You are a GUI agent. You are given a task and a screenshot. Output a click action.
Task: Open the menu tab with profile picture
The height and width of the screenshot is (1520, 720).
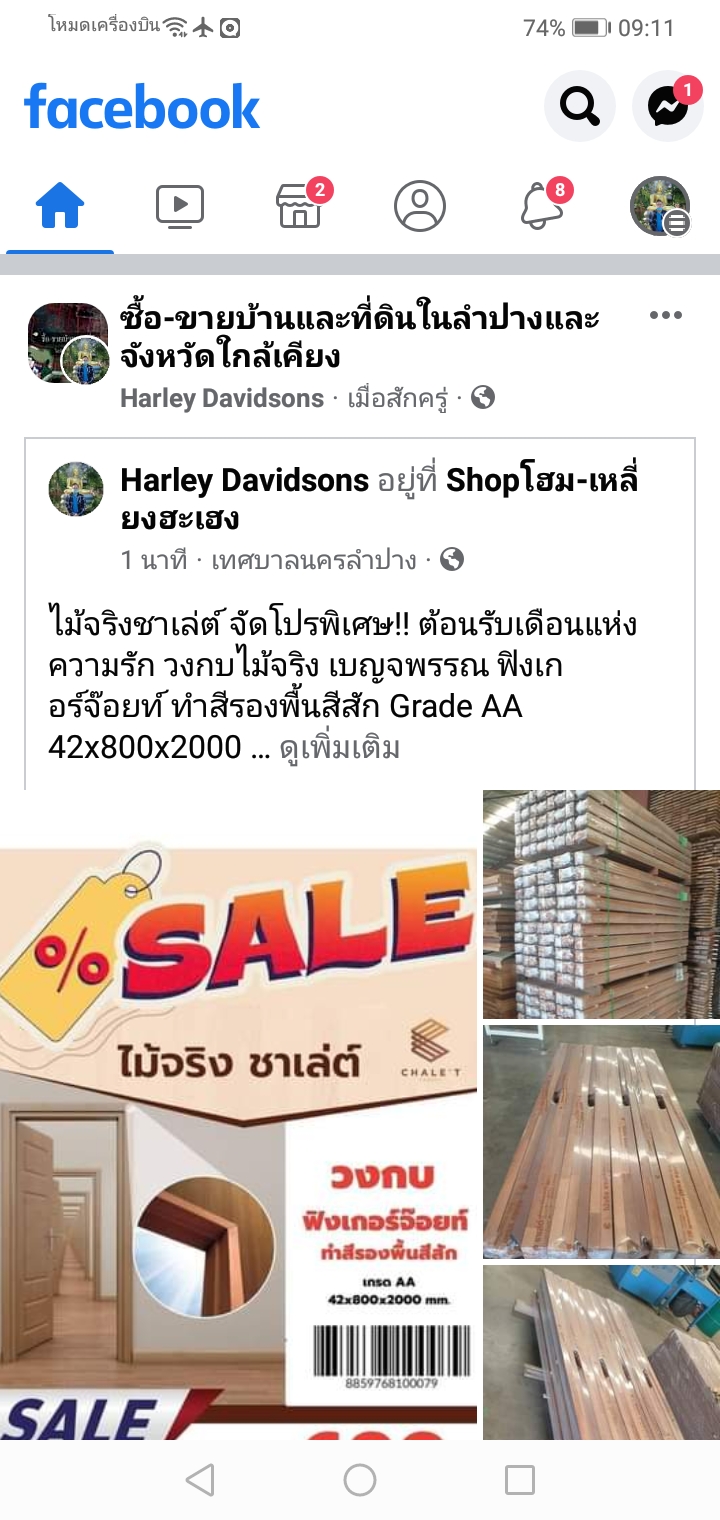[x=660, y=207]
